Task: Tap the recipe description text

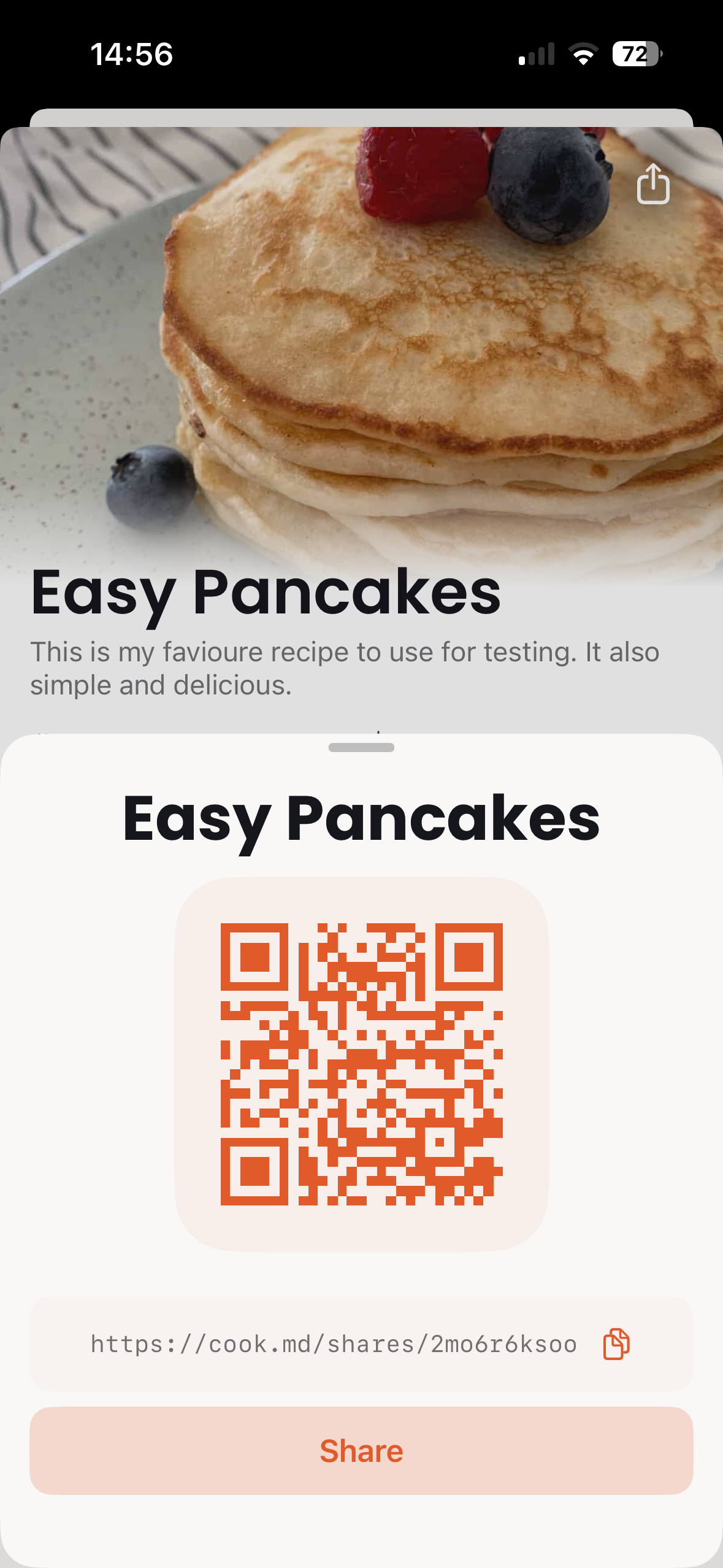Action: [346, 670]
